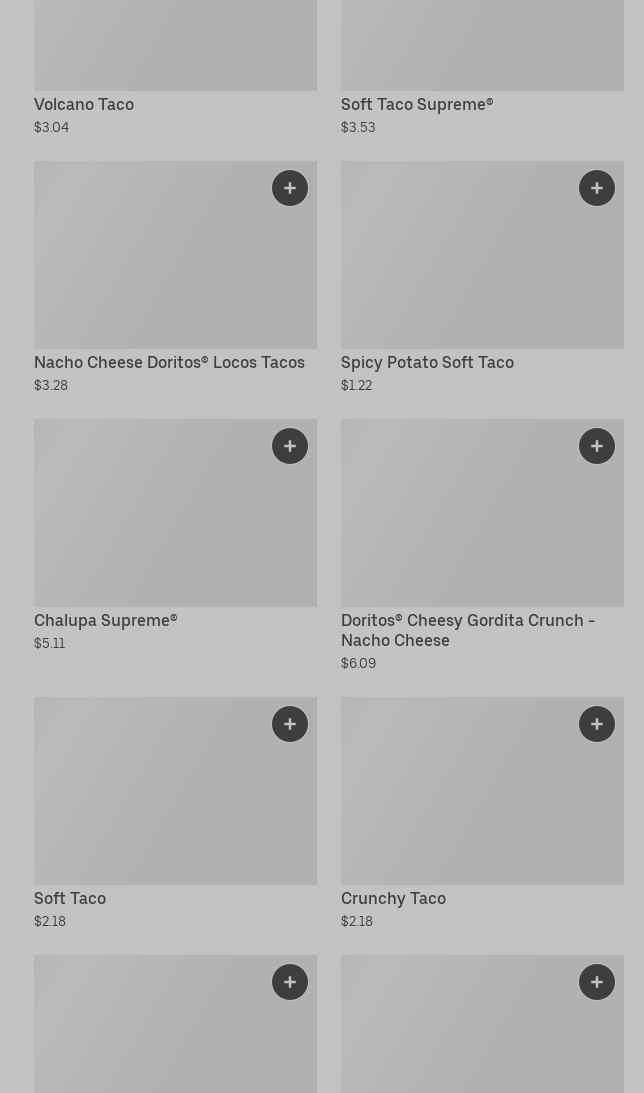Open the Volcano Taco item
This screenshot has height=1093, width=644.
click(x=84, y=104)
